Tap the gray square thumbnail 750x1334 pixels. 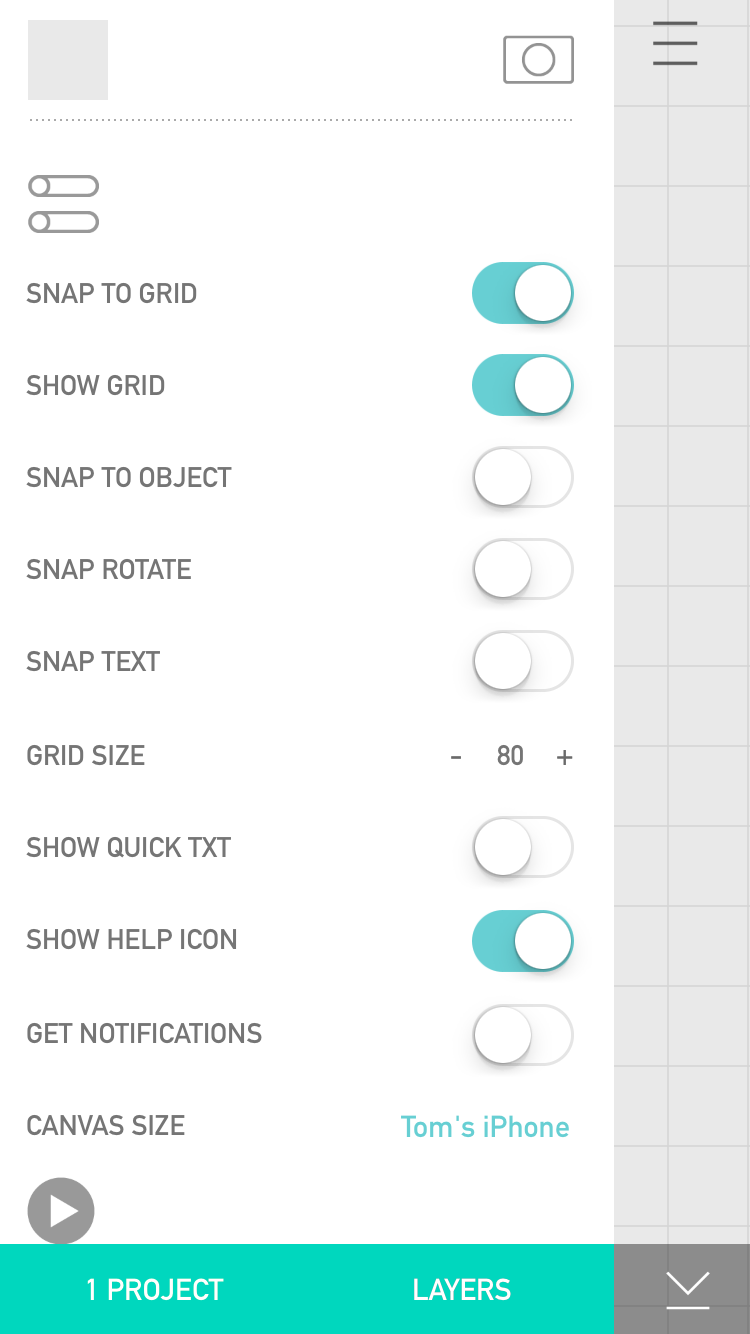click(68, 60)
